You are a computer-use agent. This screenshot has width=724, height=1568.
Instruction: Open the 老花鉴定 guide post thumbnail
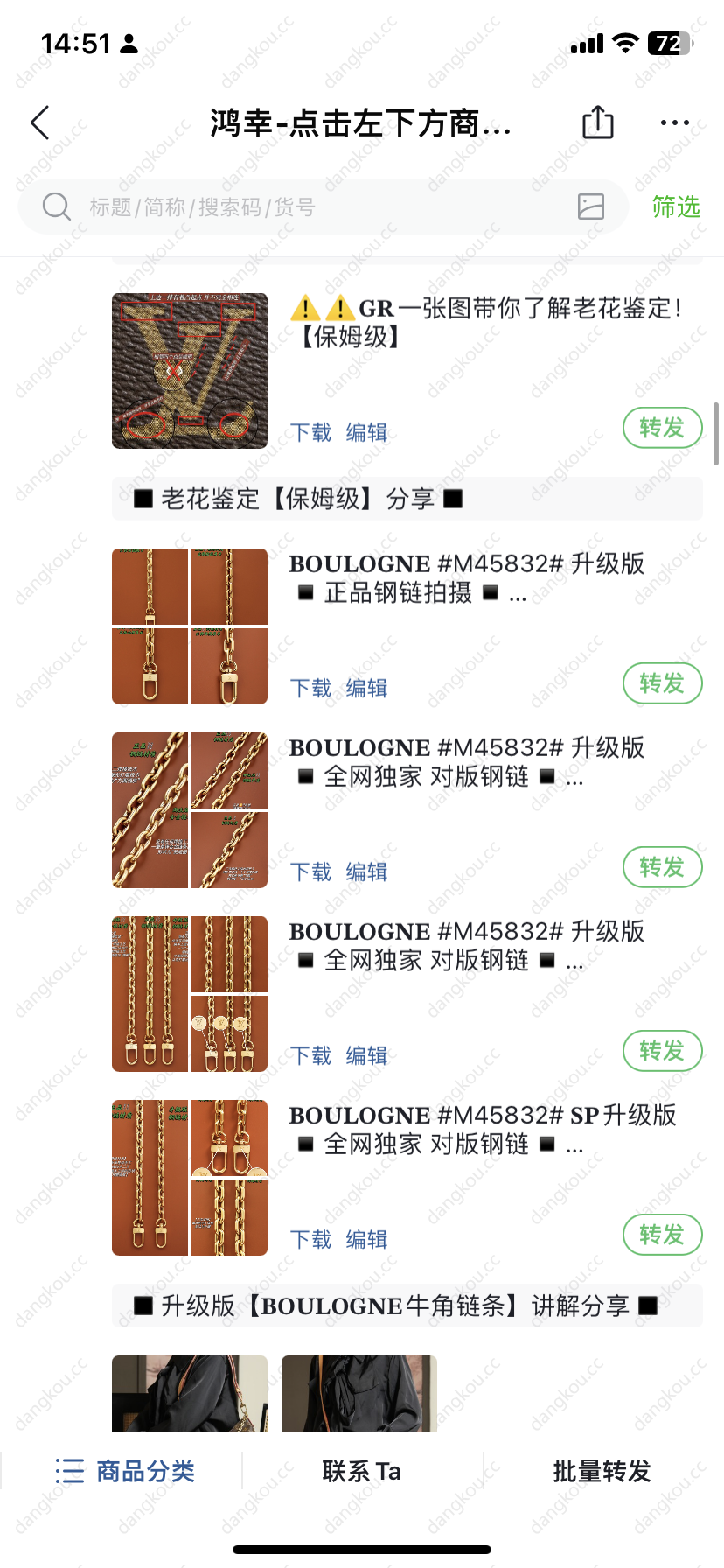click(190, 371)
